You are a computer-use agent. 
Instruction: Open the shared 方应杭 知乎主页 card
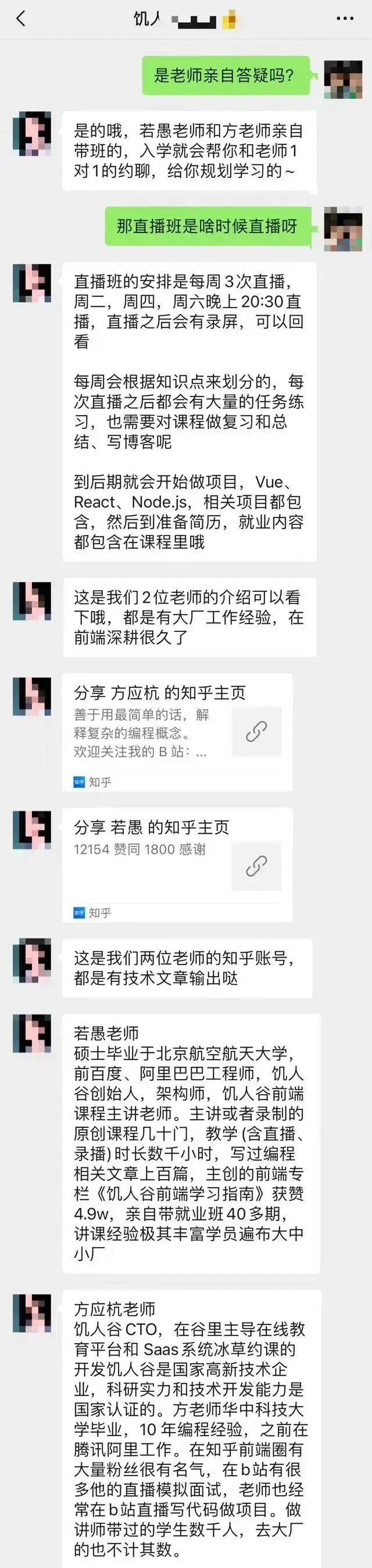pos(177,731)
